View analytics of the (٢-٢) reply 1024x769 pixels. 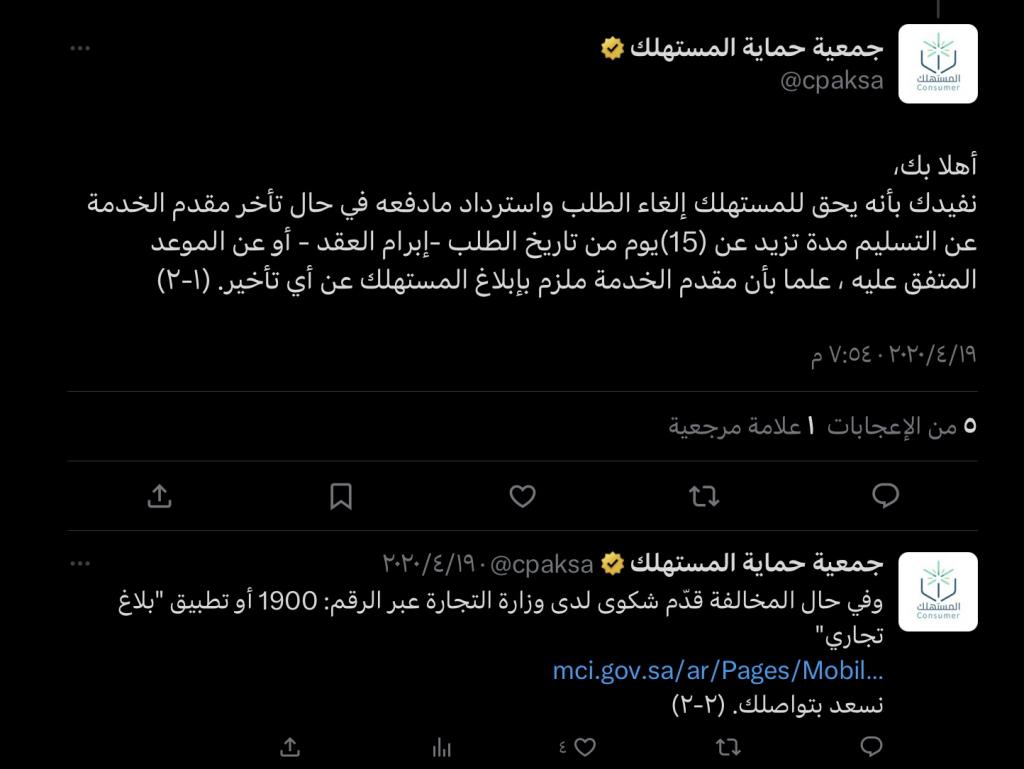pos(441,747)
